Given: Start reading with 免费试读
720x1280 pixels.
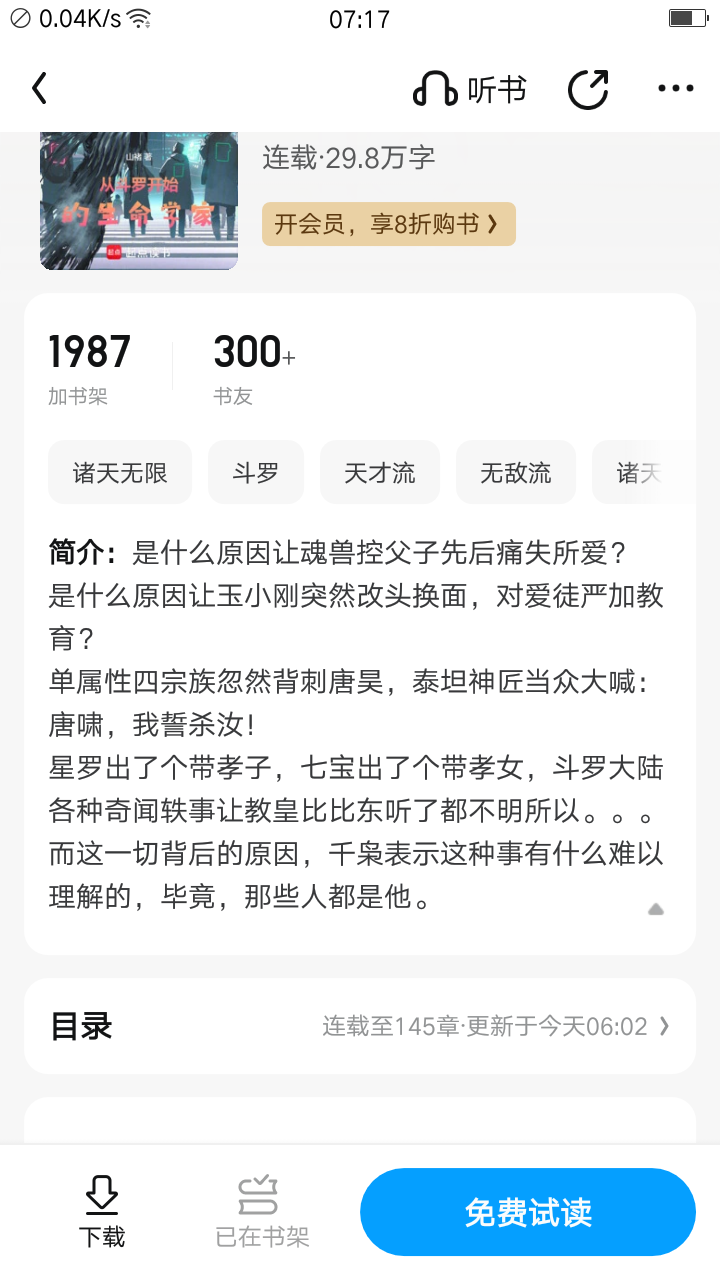Looking at the screenshot, I should click(528, 1212).
